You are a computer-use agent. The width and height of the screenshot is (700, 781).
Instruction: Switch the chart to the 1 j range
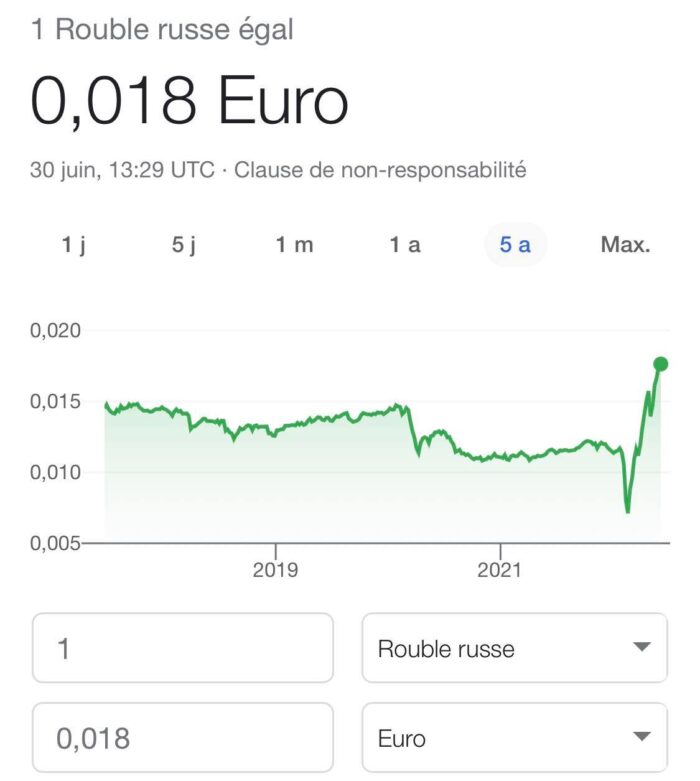74,245
